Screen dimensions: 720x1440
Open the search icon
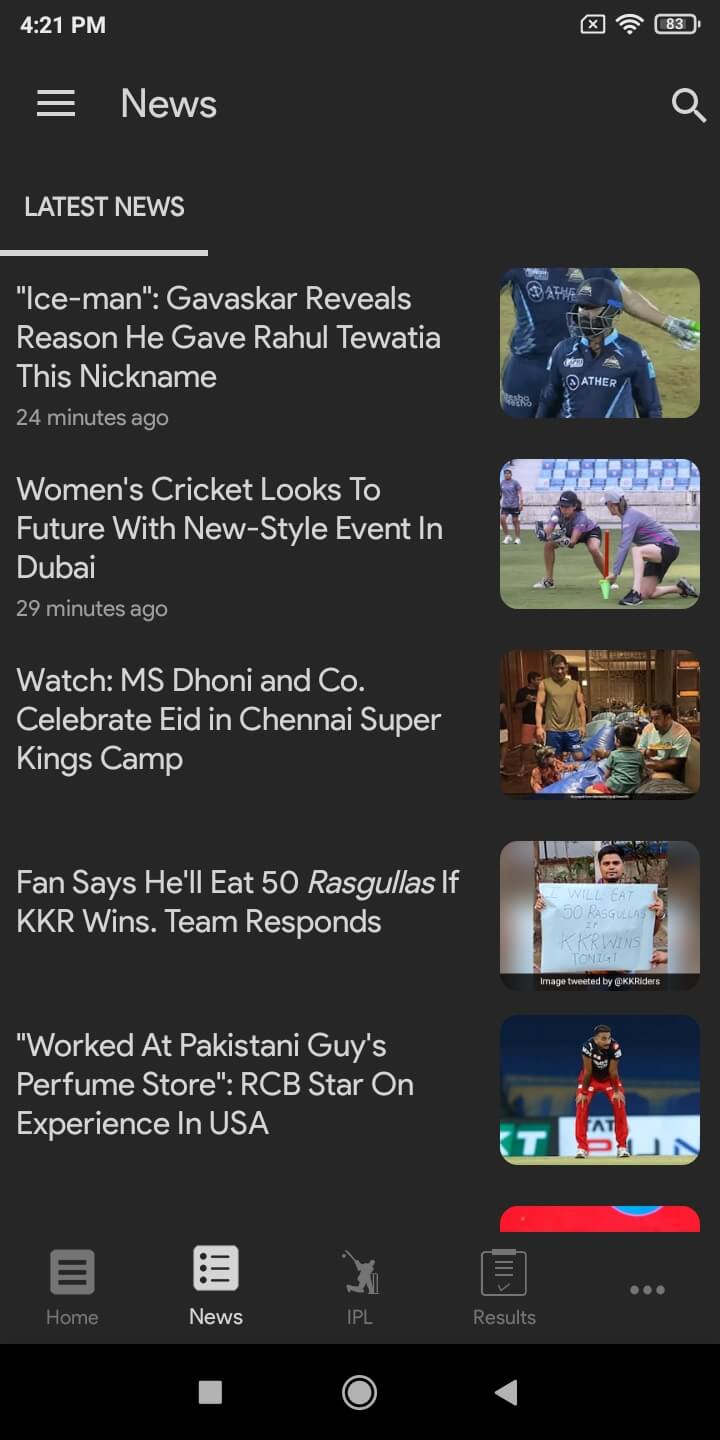pyautogui.click(x=688, y=104)
